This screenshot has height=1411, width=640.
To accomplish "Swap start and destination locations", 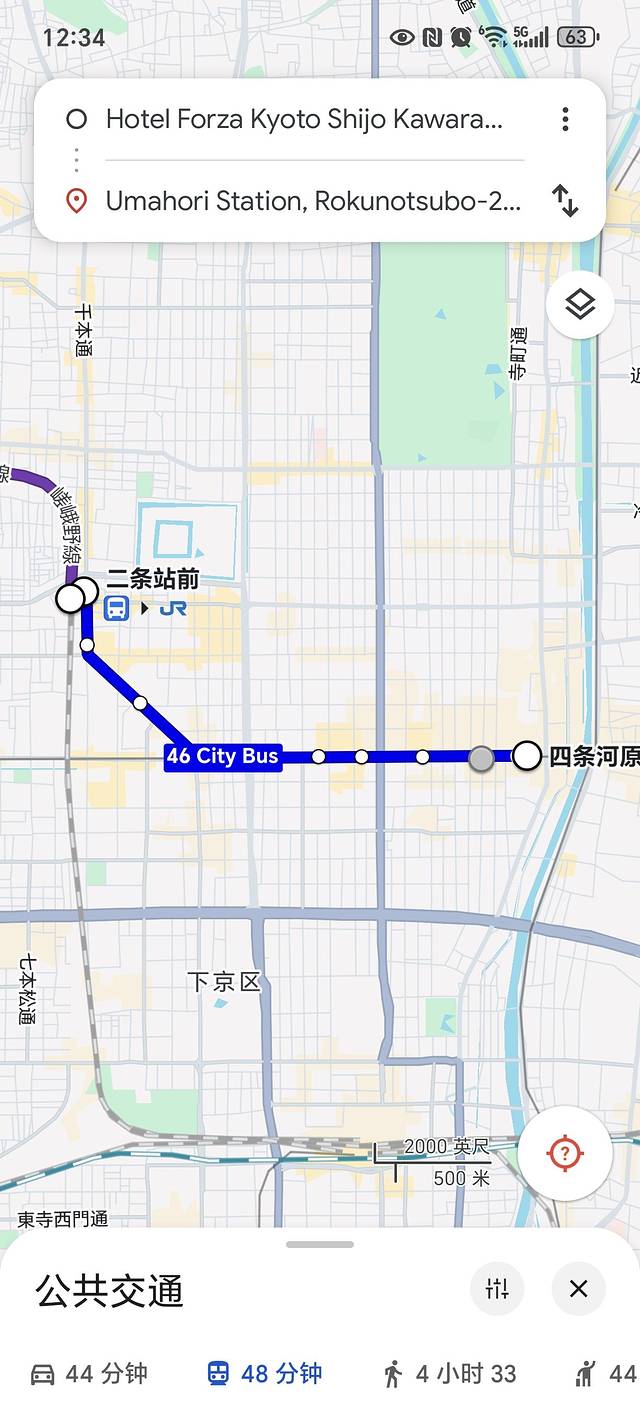I will 565,201.
